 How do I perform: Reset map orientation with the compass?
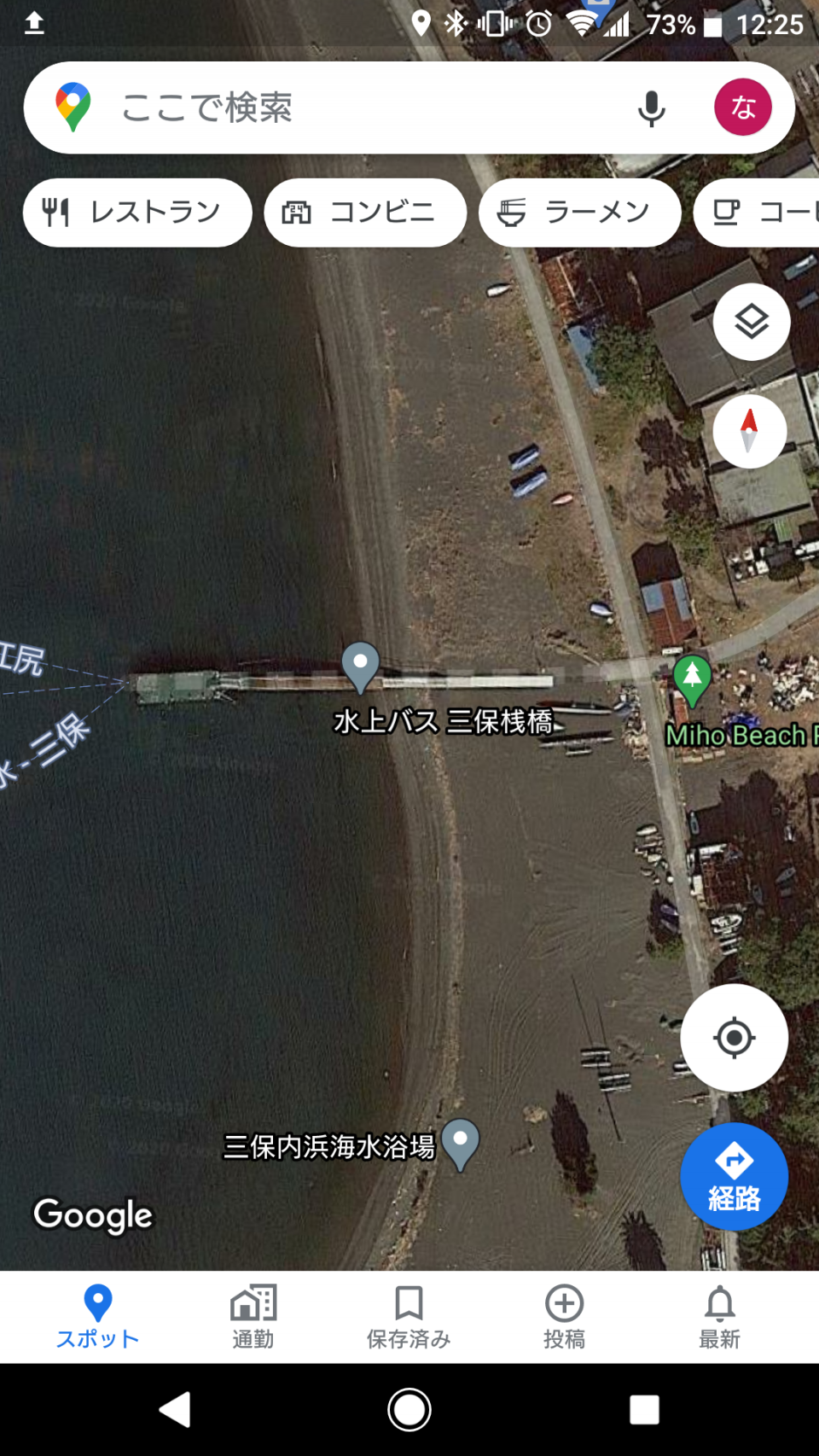(x=749, y=430)
